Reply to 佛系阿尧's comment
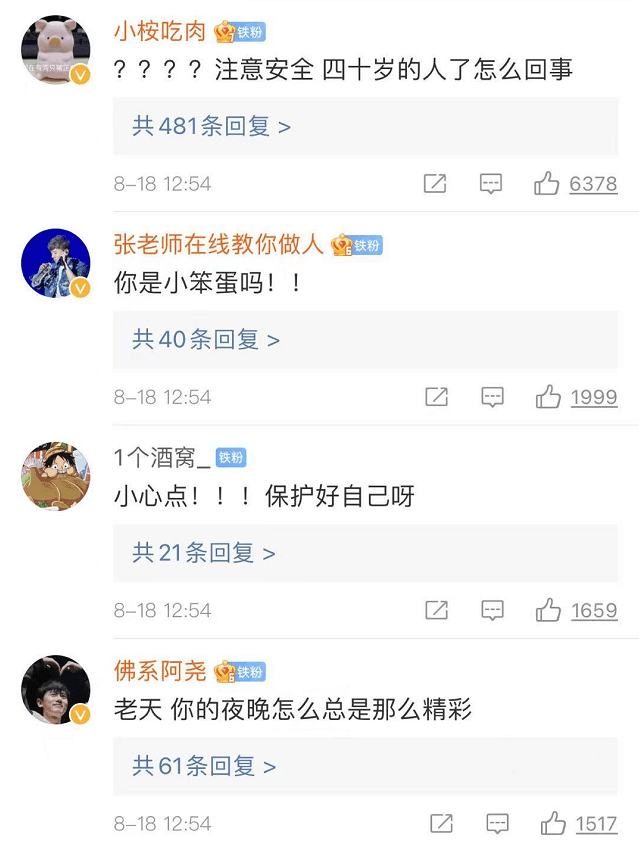This screenshot has width=639, height=843. point(496,824)
